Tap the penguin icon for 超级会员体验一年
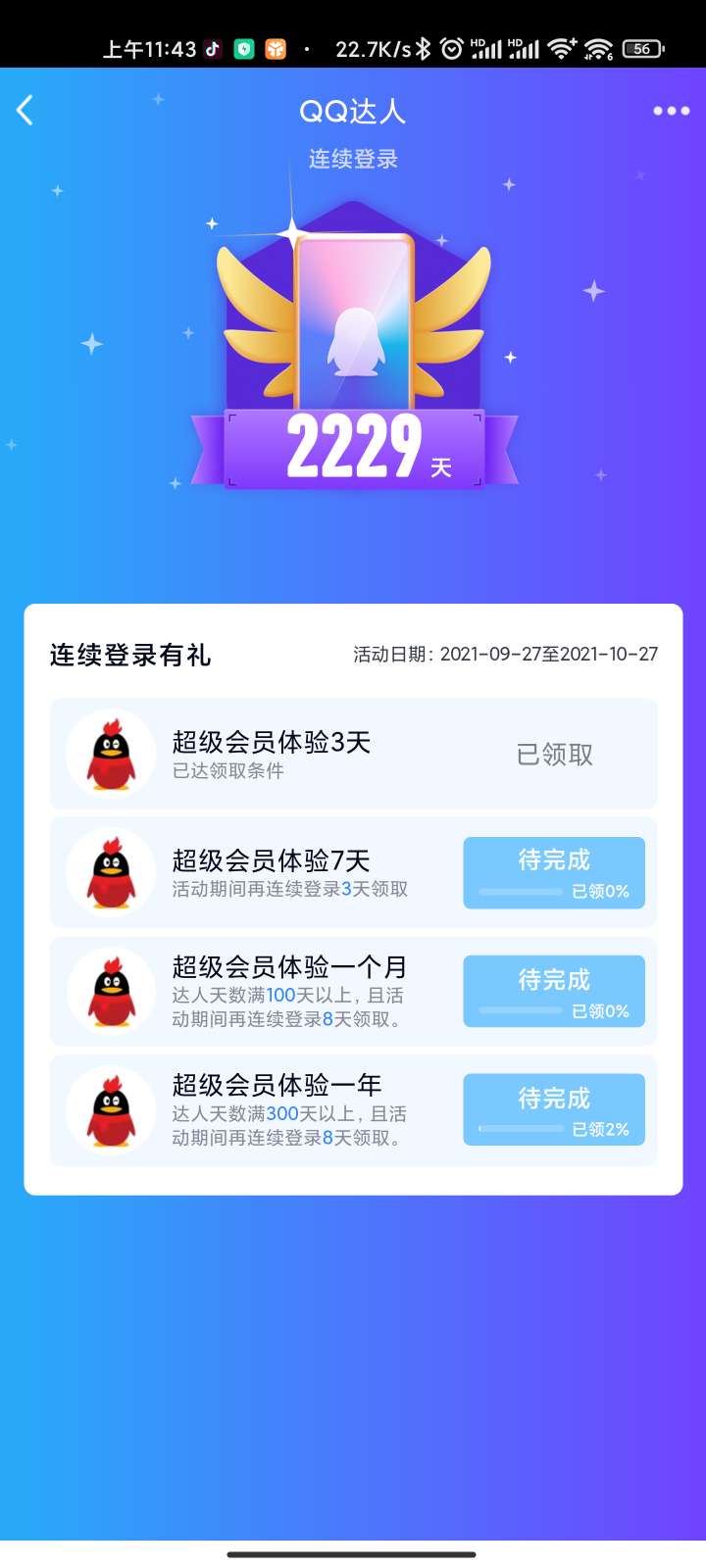This screenshot has height=1568, width=706. (110, 1108)
